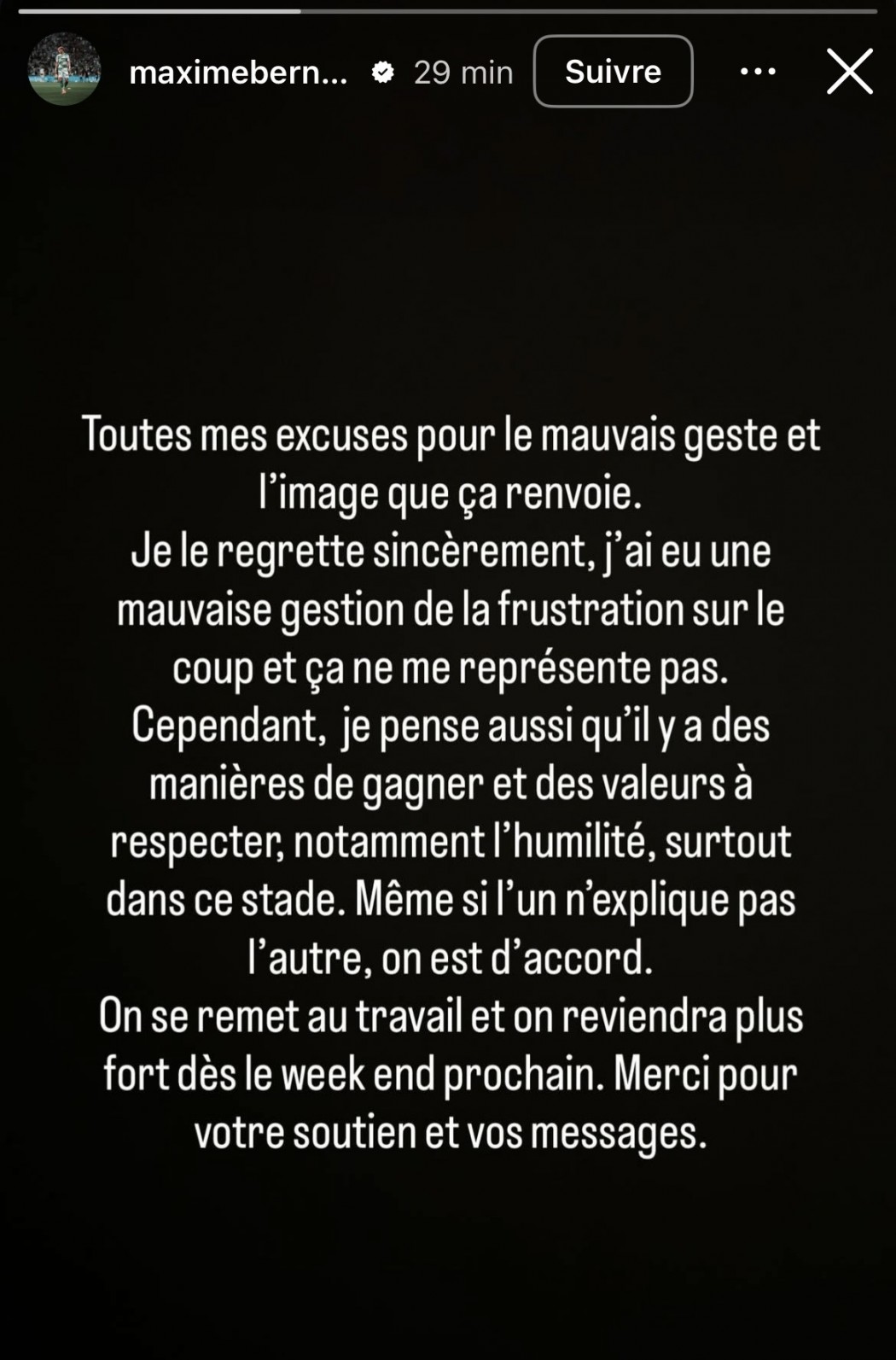Close the story viewer
Image resolution: width=896 pixels, height=1360 pixels.
[x=849, y=71]
